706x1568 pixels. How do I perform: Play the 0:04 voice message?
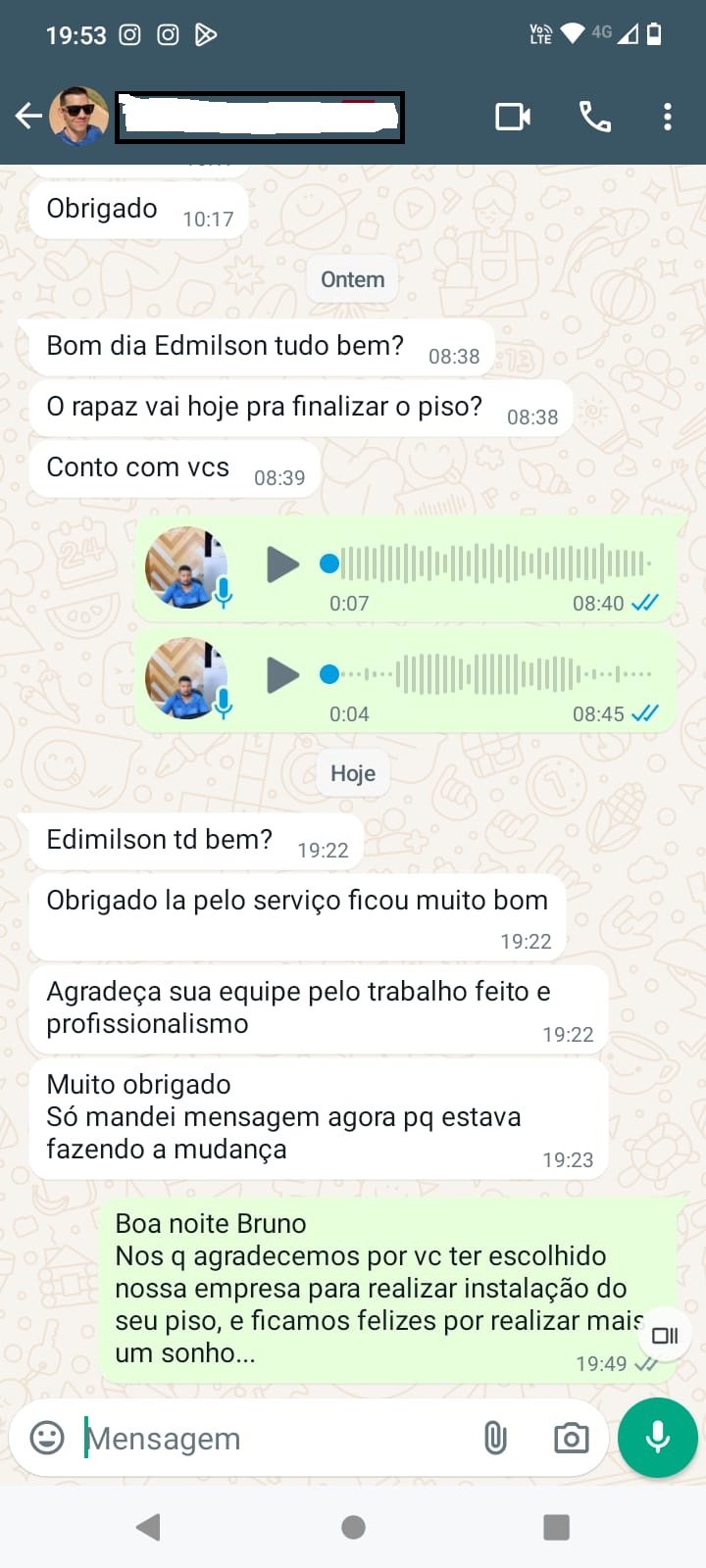[x=282, y=675]
